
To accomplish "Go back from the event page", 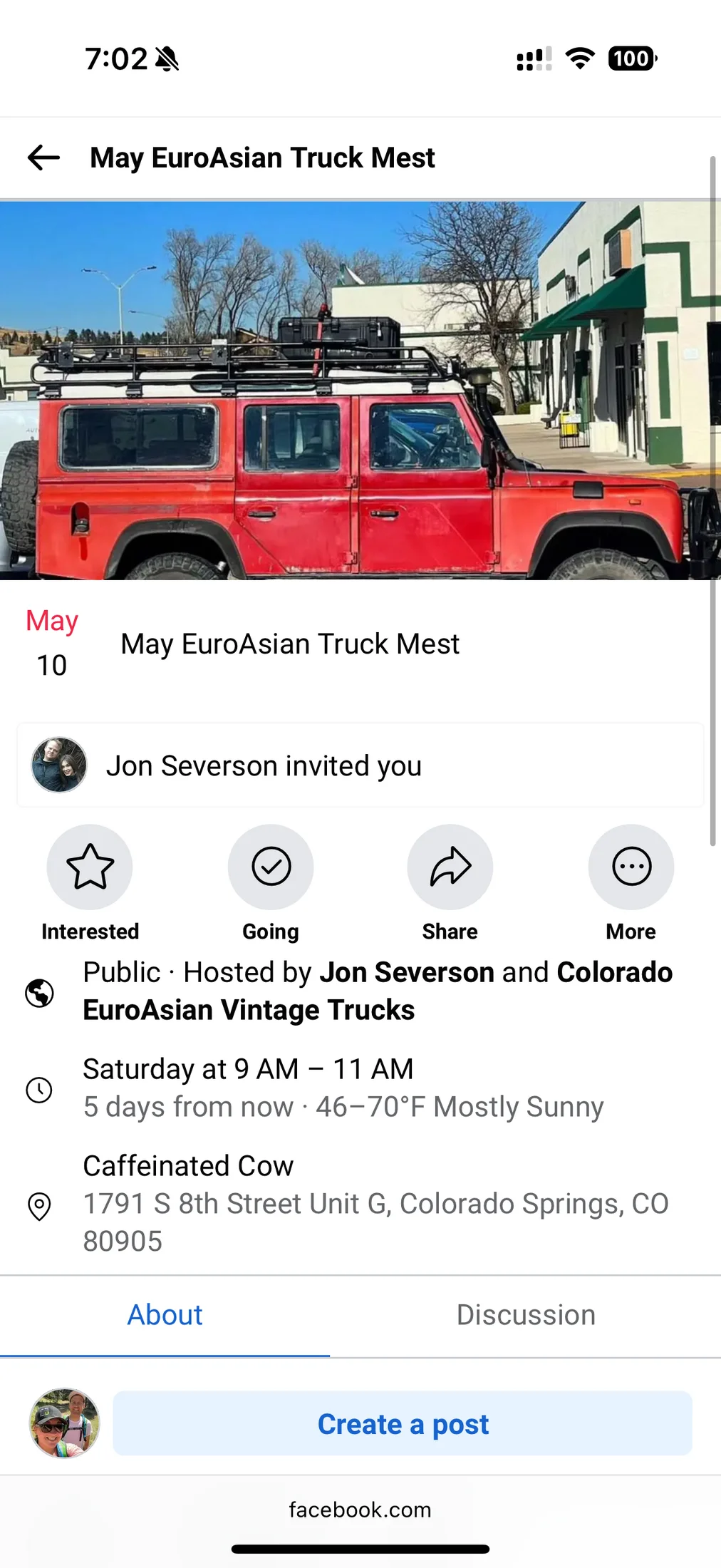I will (43, 158).
